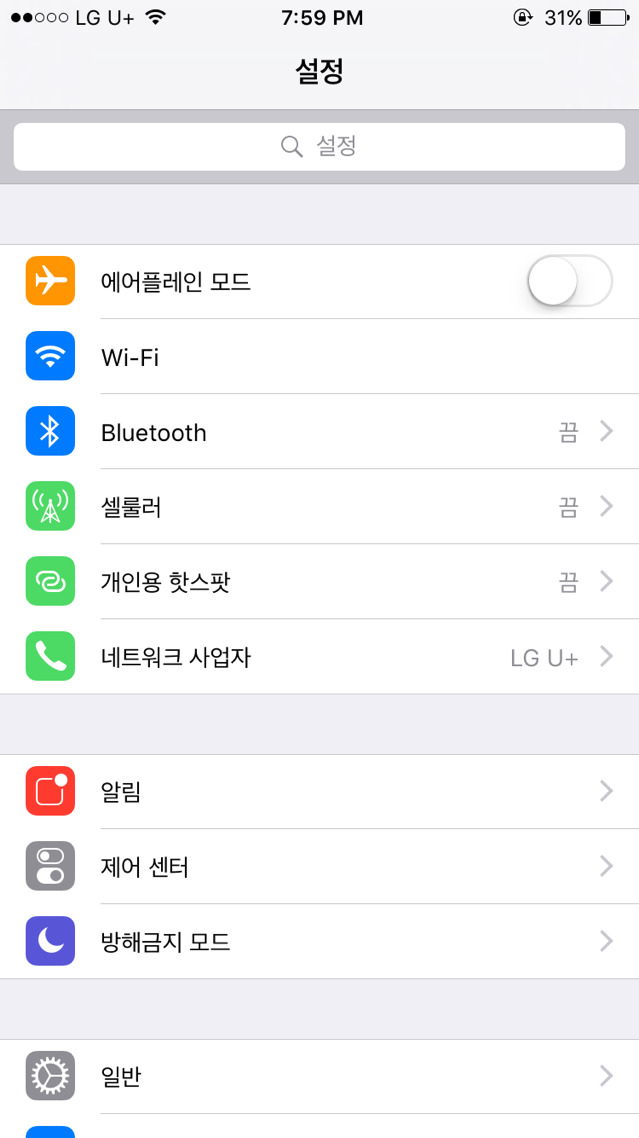The image size is (639, 1138).
Task: Tap the 설정 search field
Action: [319, 147]
